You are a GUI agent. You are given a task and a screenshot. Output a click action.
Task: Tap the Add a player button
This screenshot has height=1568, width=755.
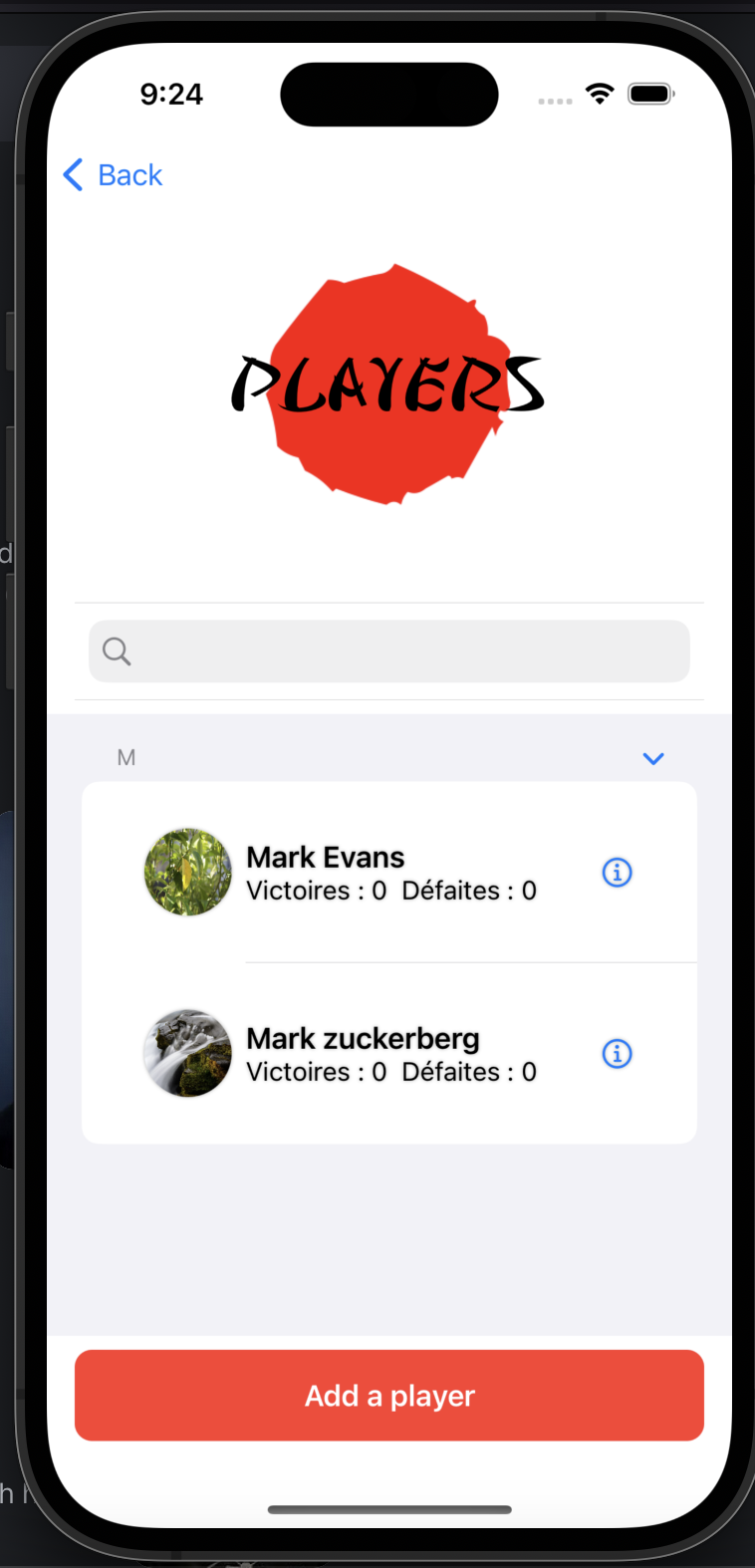coord(389,1396)
